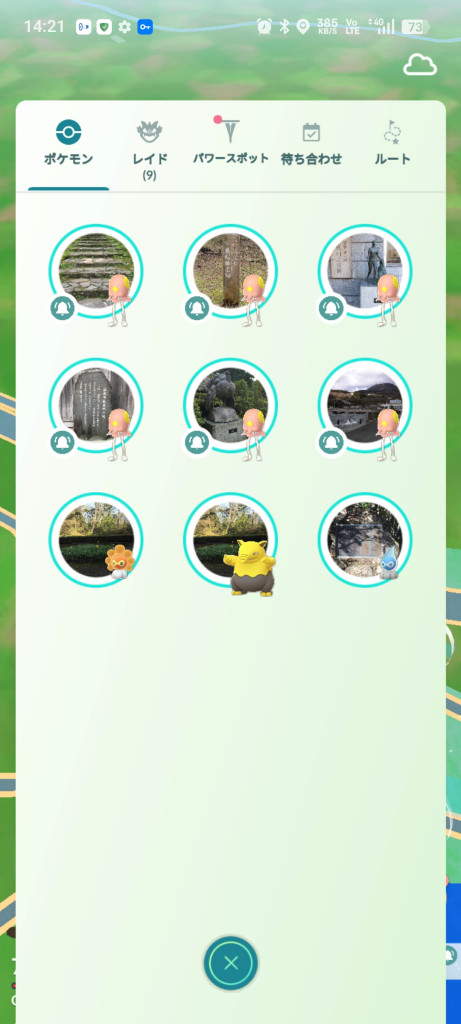Screen dimensions: 461x1024
Task: Select the seated stone statue entry
Action: [230, 406]
